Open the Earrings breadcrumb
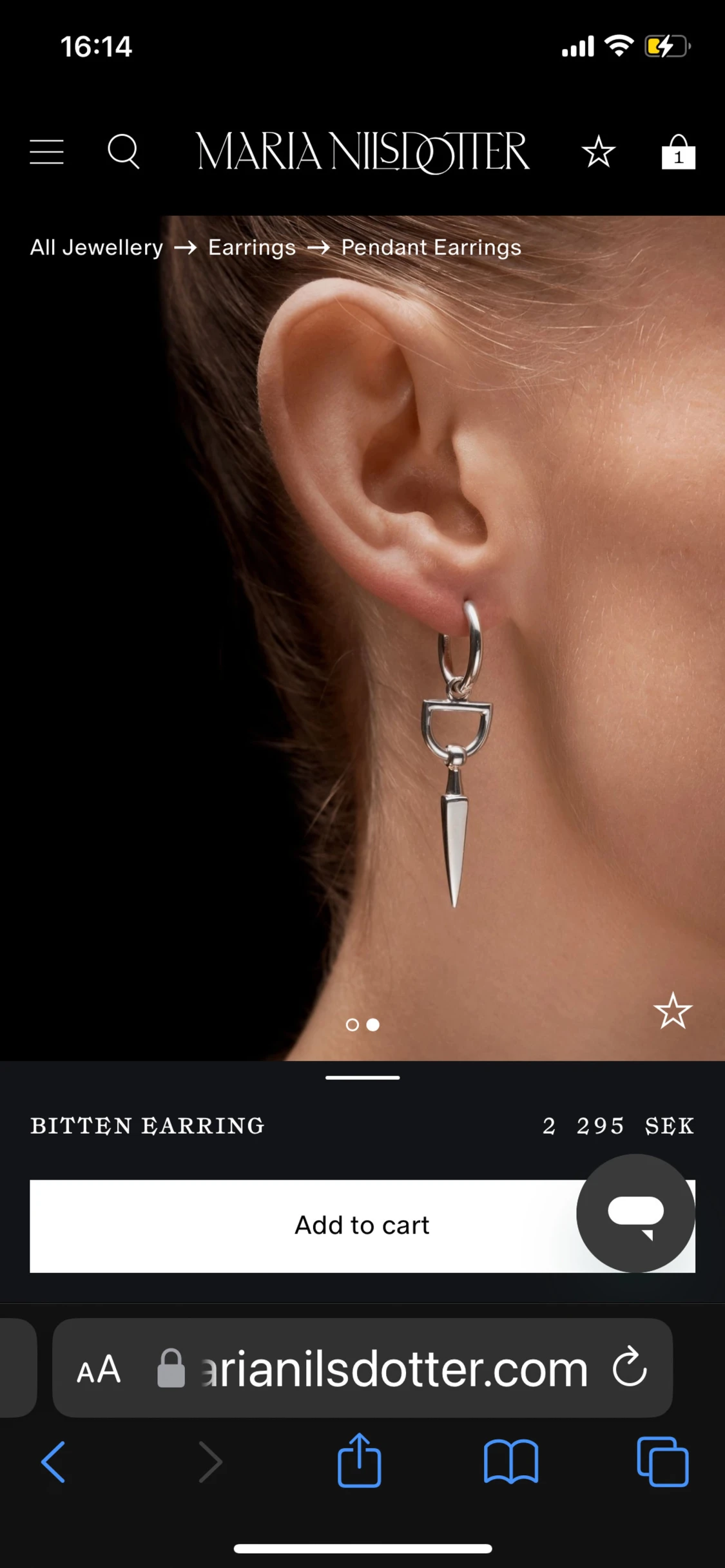Viewport: 725px width, 1568px height. 252,247
